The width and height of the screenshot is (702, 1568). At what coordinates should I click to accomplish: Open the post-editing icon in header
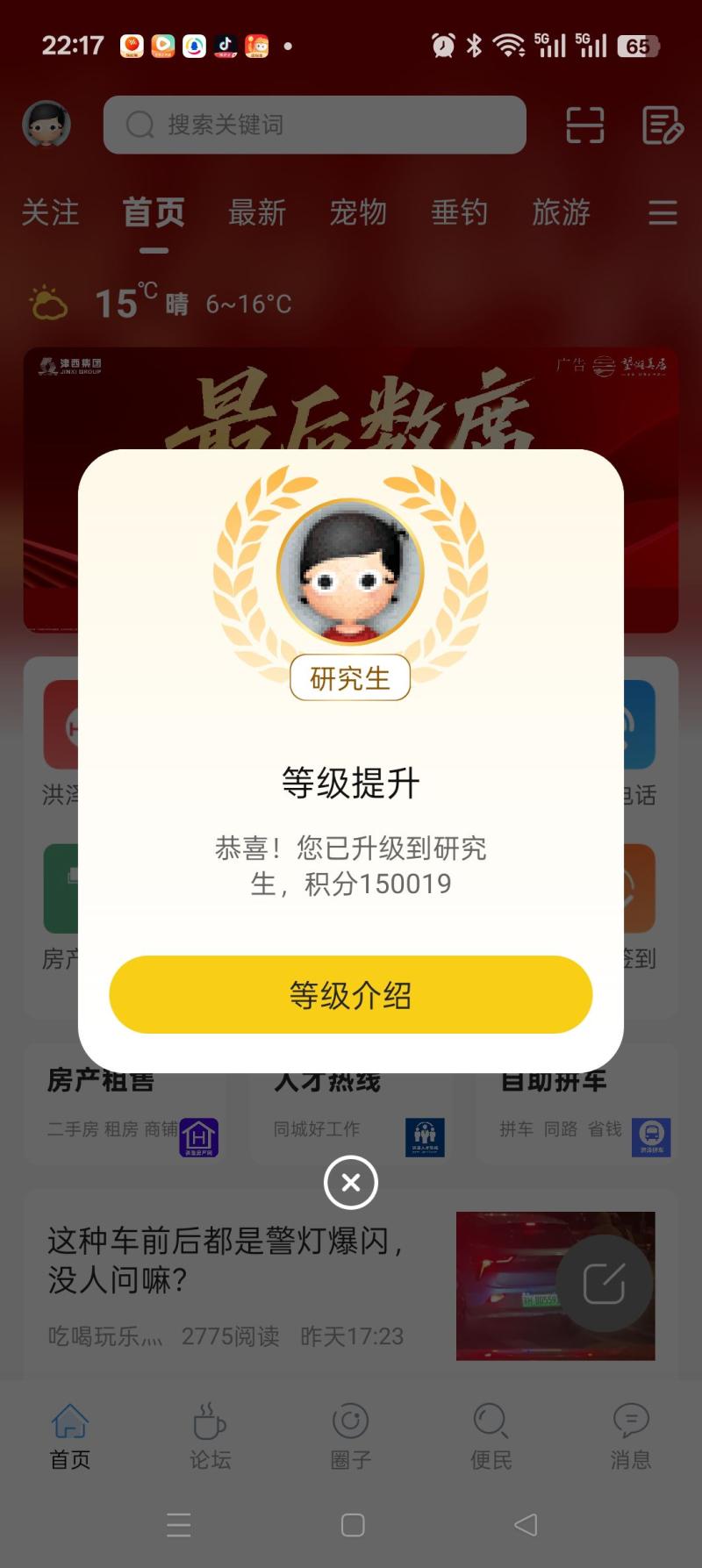662,125
